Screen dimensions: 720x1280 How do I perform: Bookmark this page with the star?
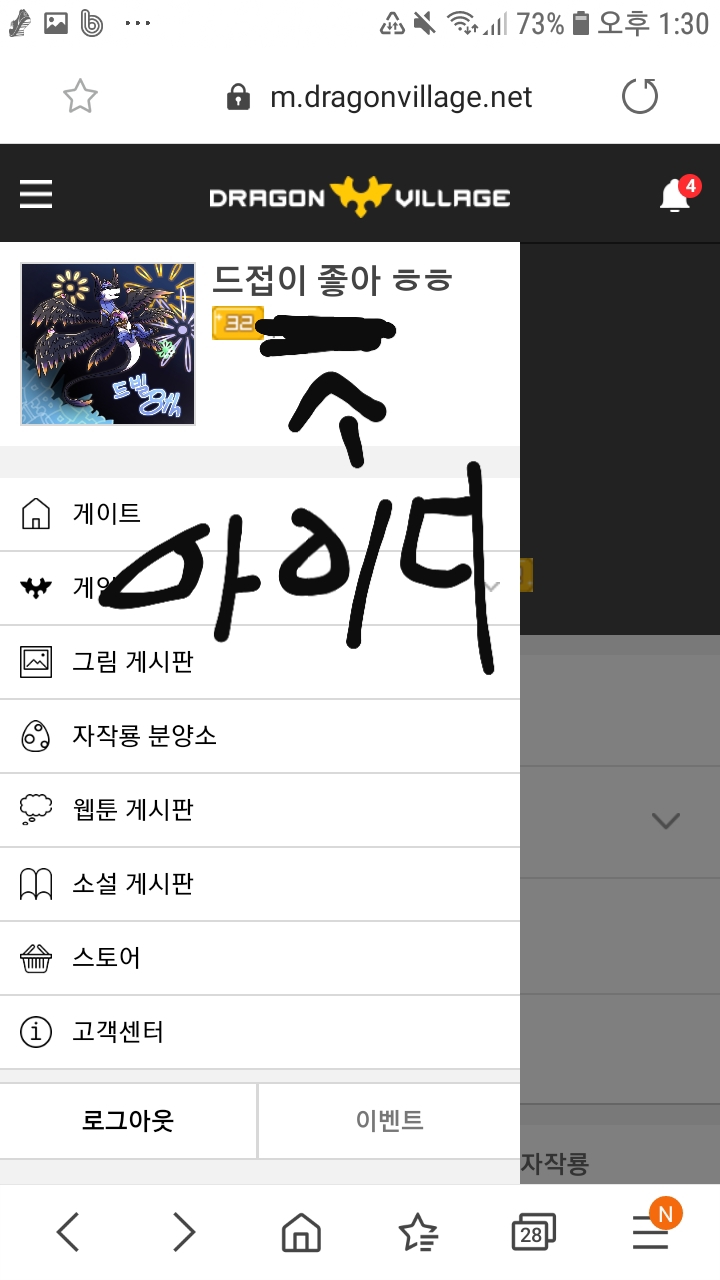pyautogui.click(x=80, y=97)
